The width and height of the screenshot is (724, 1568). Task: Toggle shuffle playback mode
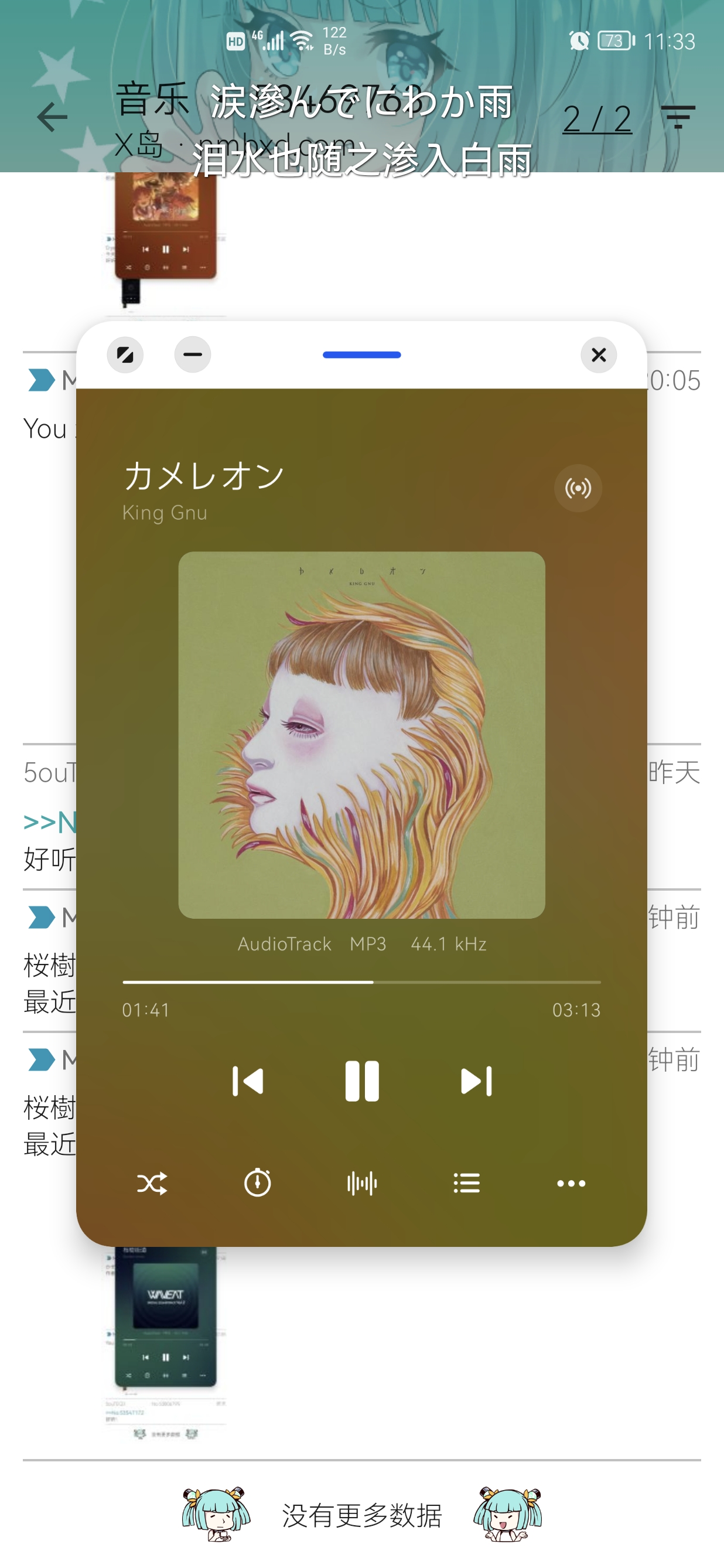click(152, 1183)
